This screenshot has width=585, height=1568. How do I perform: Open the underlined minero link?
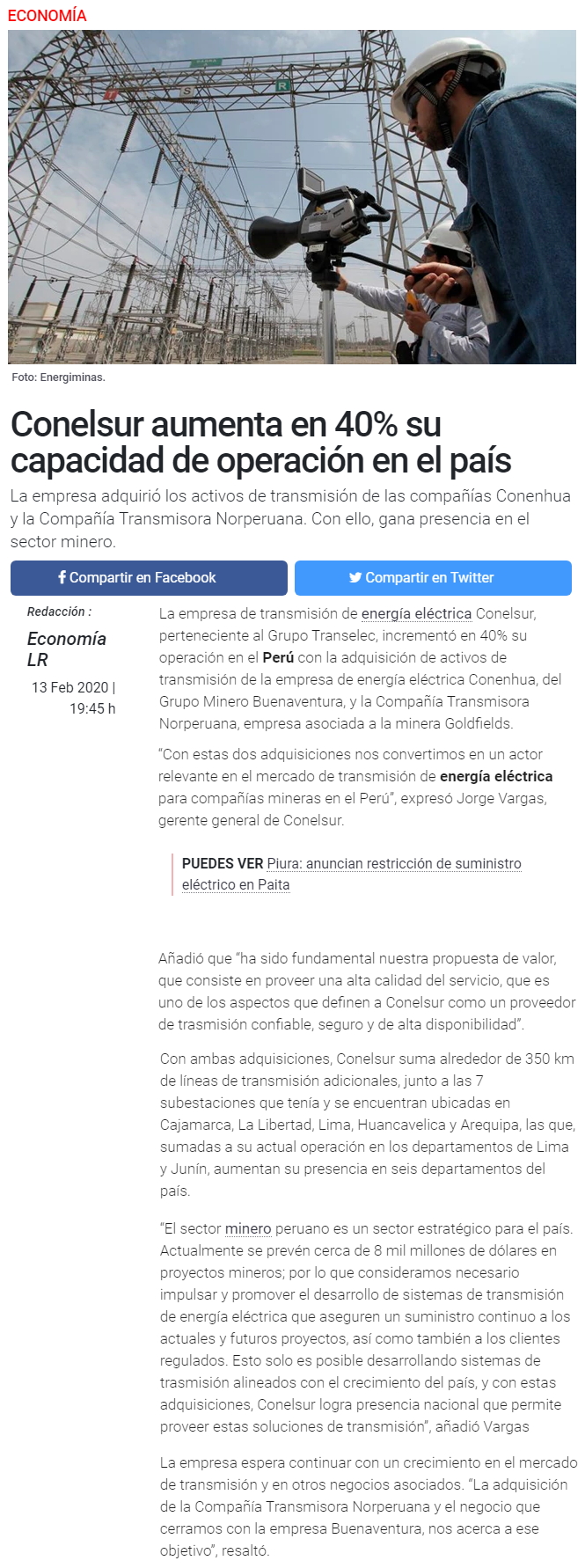[248, 1228]
